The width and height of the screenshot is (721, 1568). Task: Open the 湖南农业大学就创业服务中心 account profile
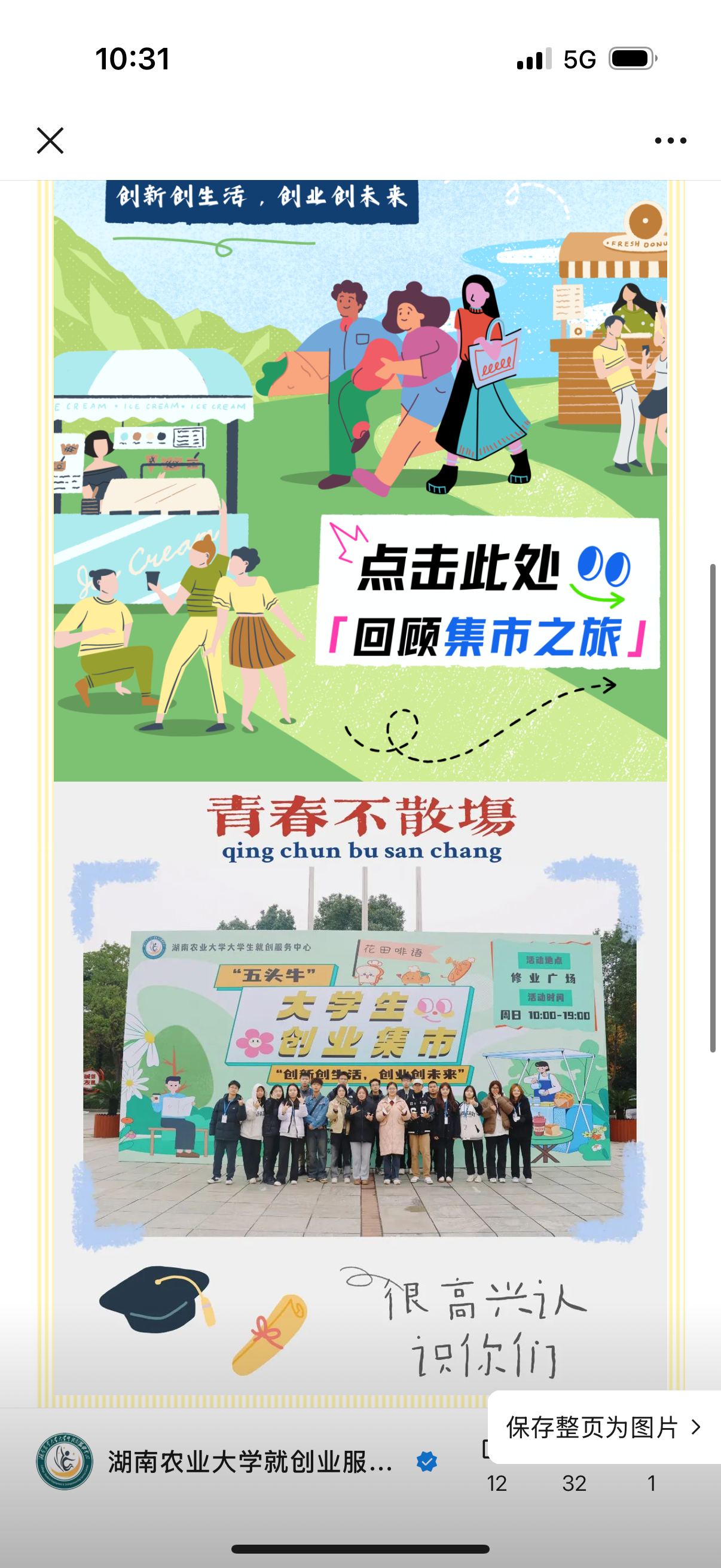coord(249,1462)
